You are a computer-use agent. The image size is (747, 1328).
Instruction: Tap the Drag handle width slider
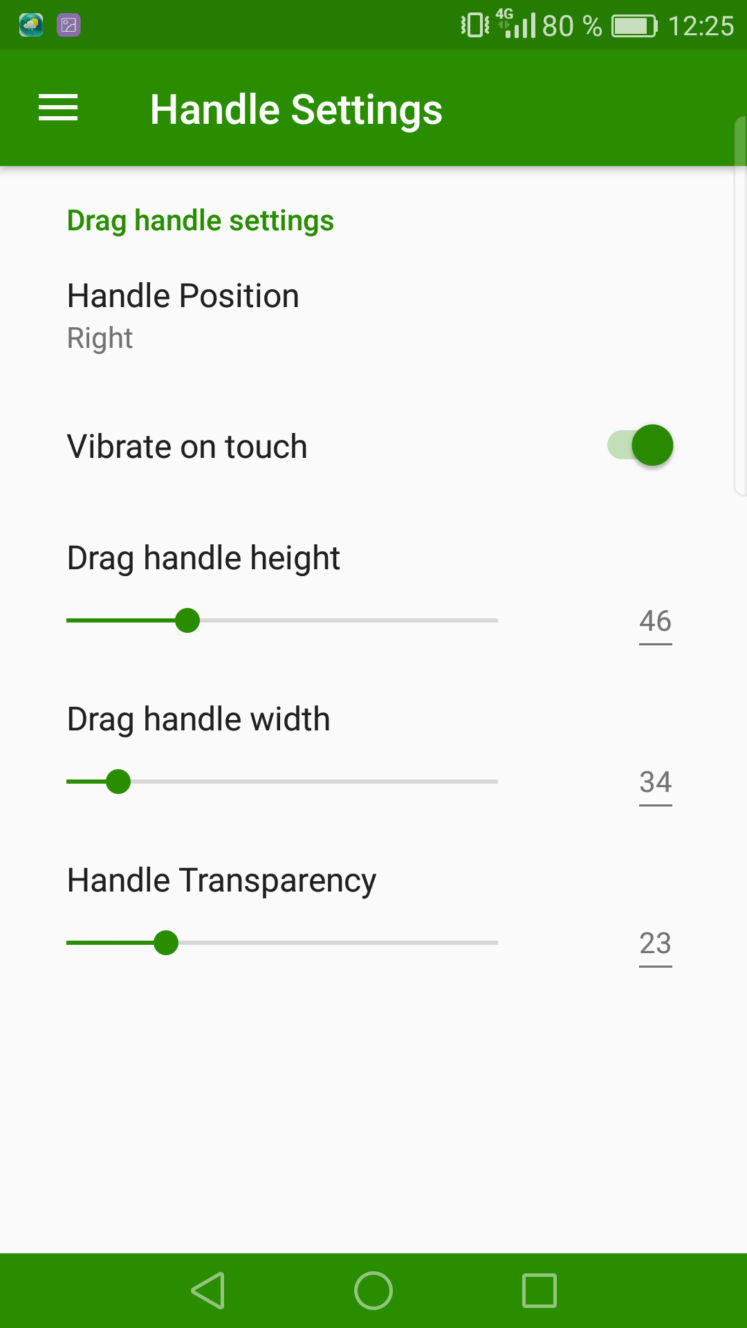point(282,782)
